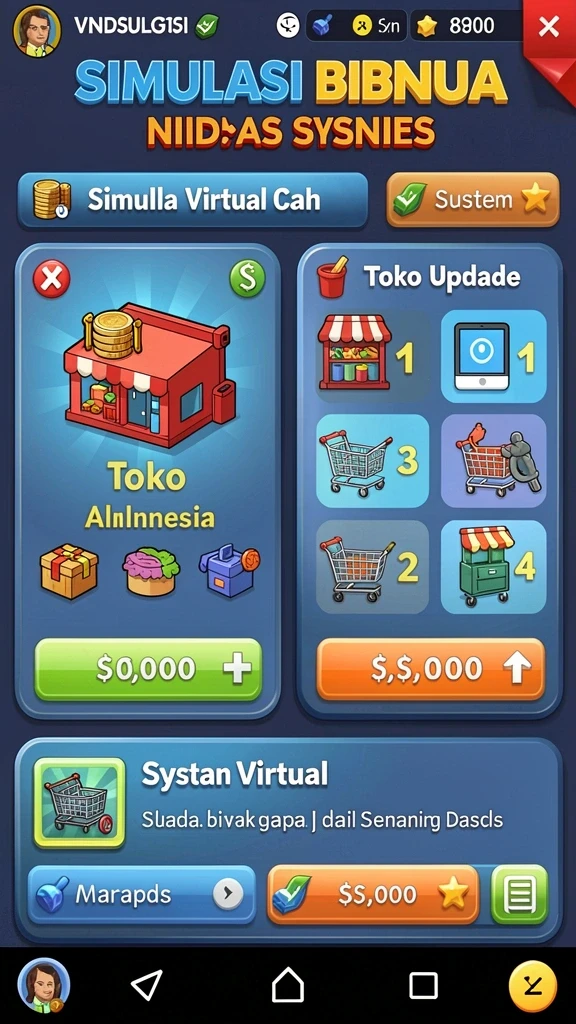Image resolution: width=576 pixels, height=1024 pixels.
Task: Go back using the navigation bar
Action: 146,985
